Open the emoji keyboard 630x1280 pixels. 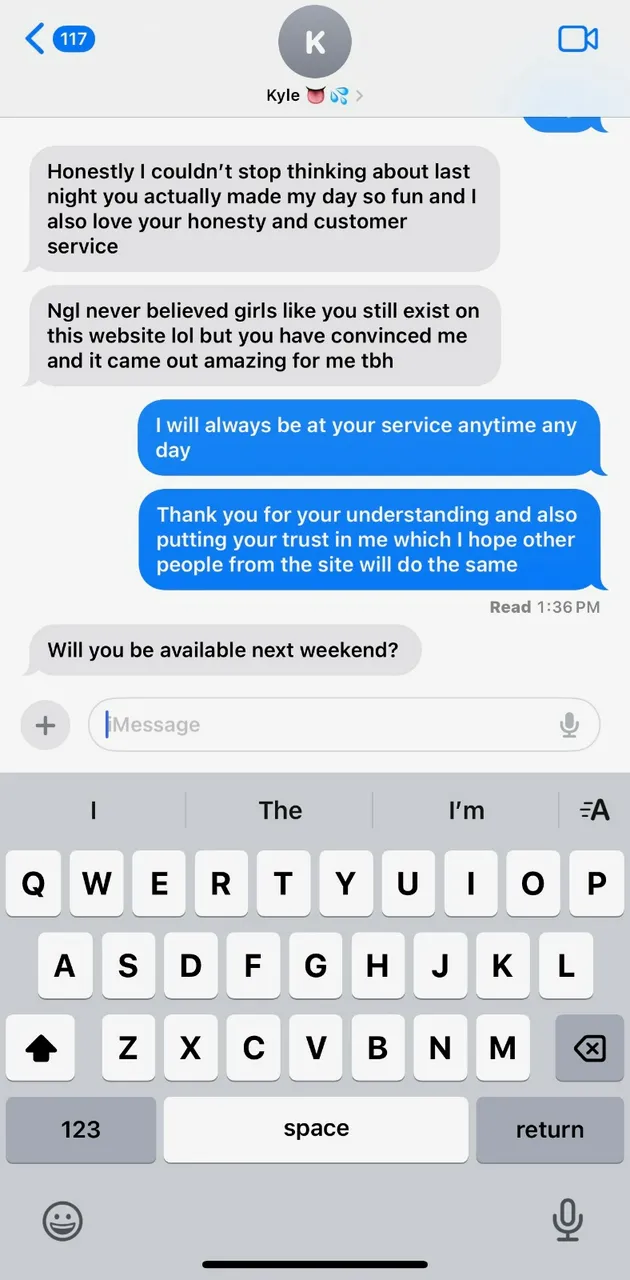[x=63, y=1220]
